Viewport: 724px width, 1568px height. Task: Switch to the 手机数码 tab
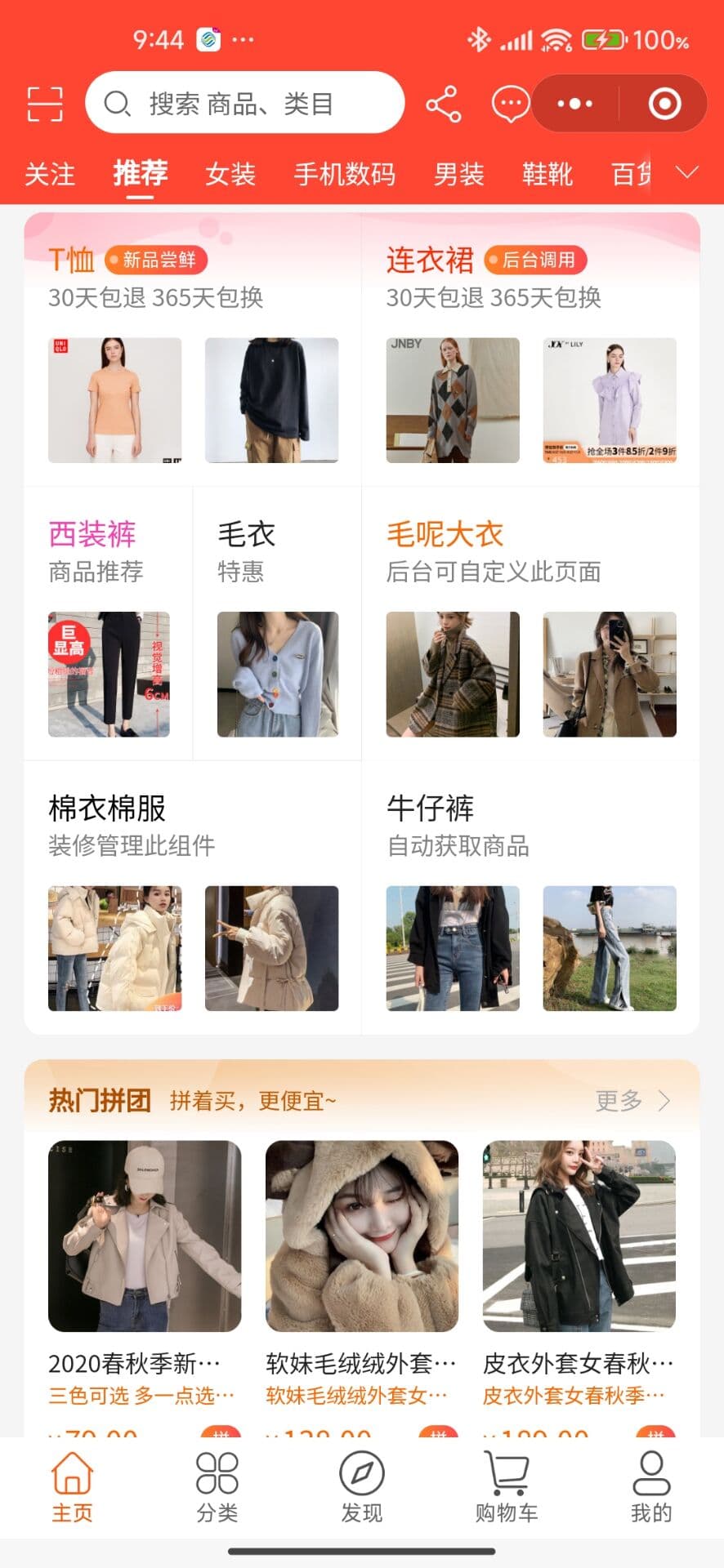[x=344, y=173]
